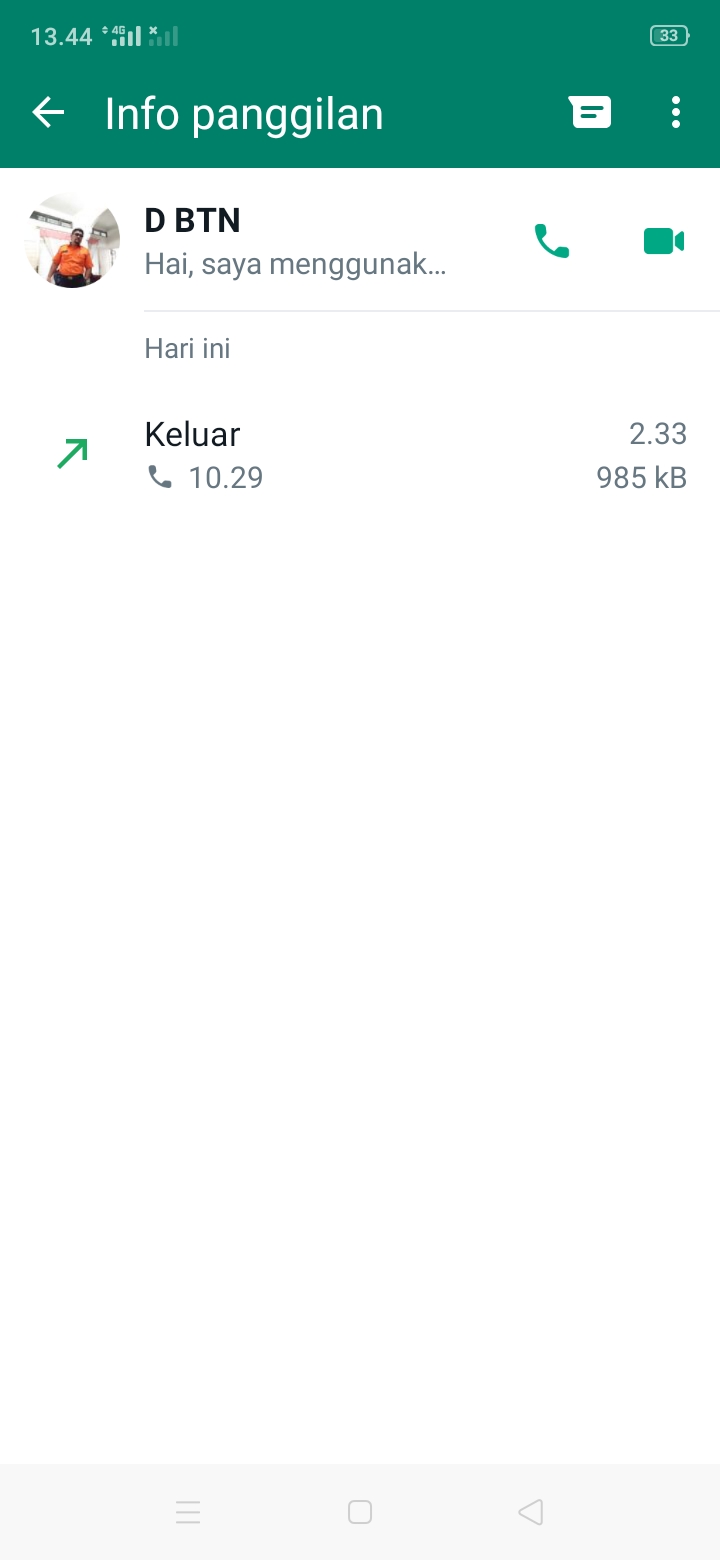Open message chat icon in app bar

tap(590, 113)
